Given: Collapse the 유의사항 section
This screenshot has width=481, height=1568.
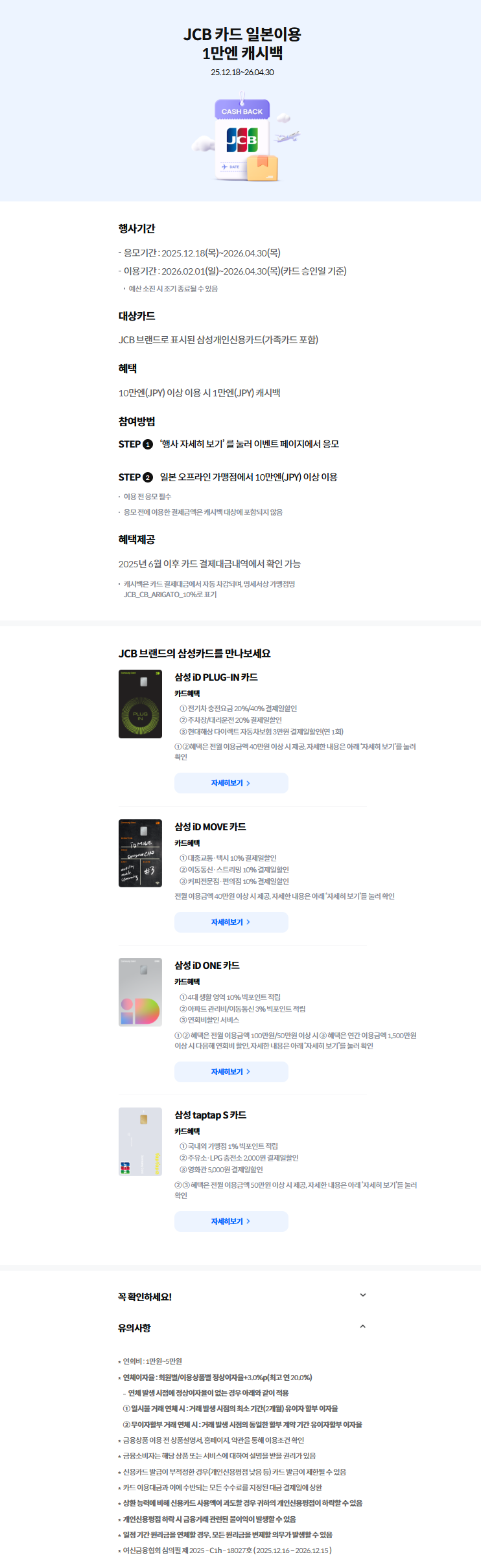Looking at the screenshot, I should 362,1326.
